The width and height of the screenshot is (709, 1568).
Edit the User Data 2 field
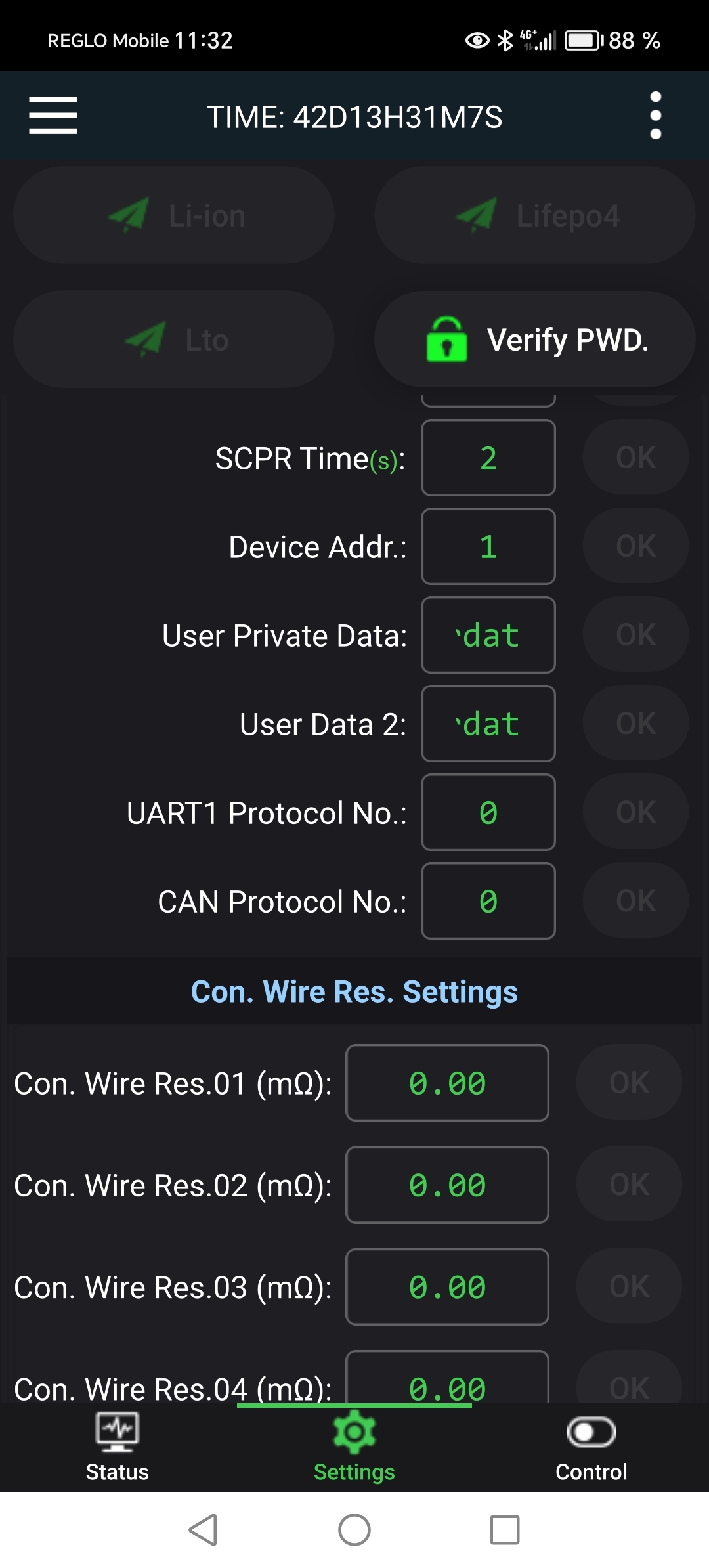point(488,724)
